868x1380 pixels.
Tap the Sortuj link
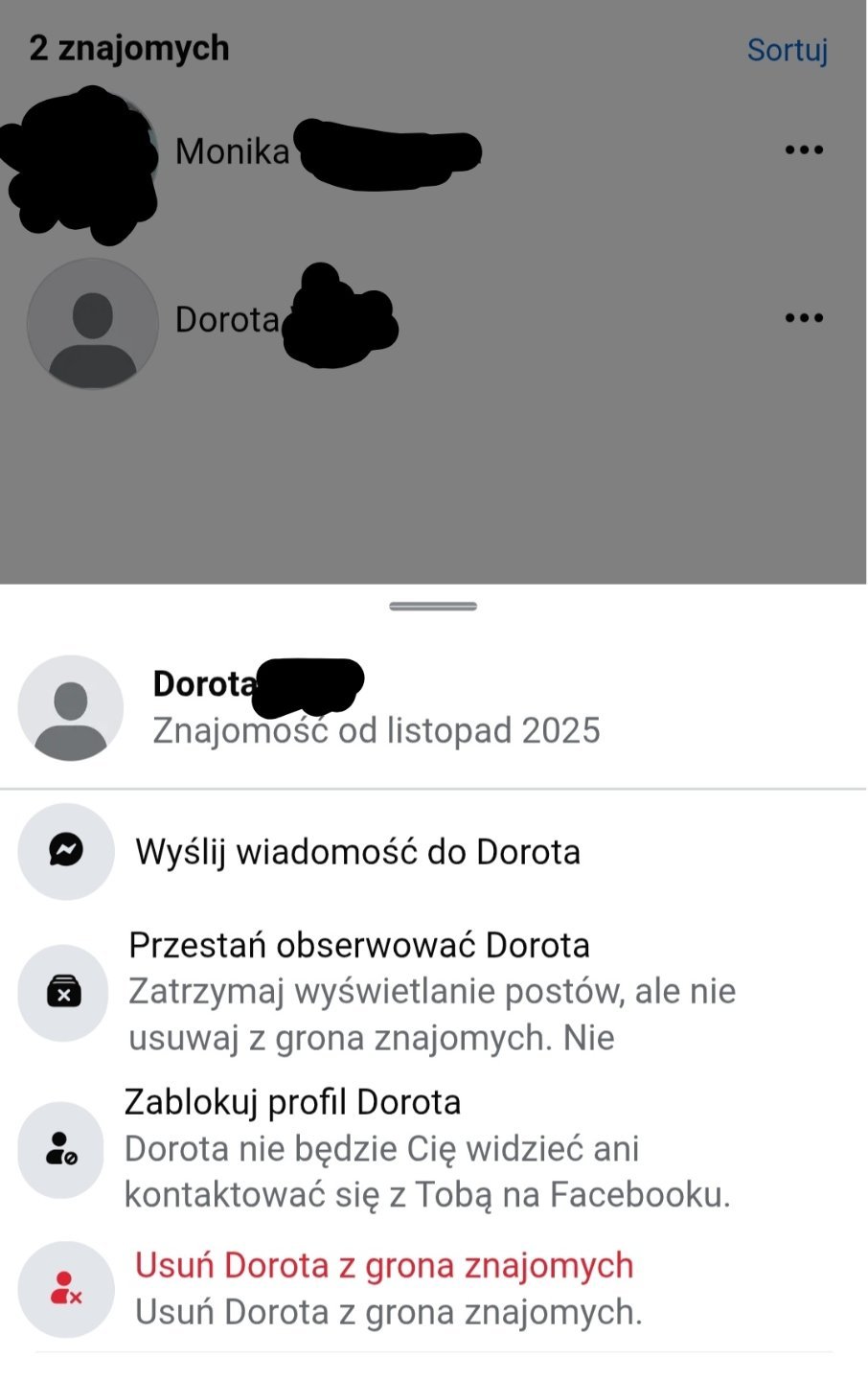click(x=787, y=50)
